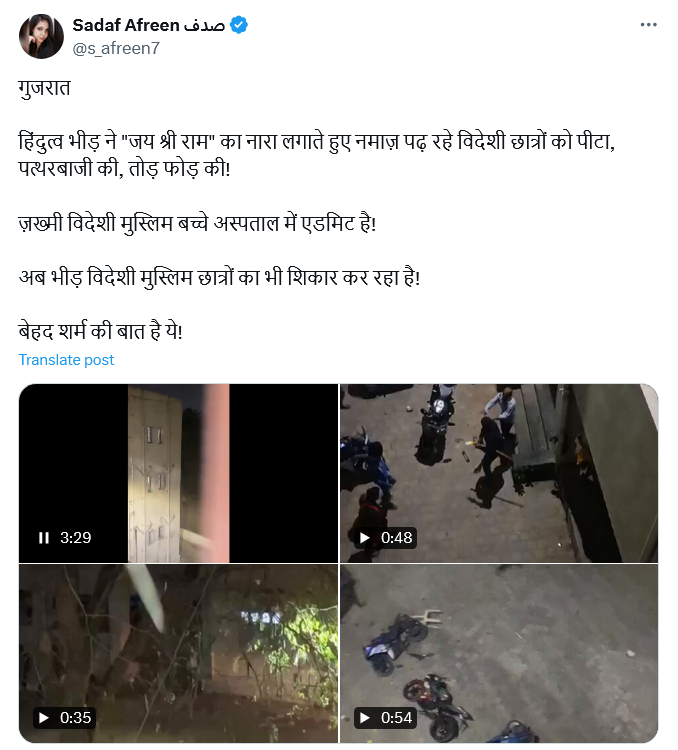Play the 0:54 video
678x750 pixels.
tap(365, 717)
